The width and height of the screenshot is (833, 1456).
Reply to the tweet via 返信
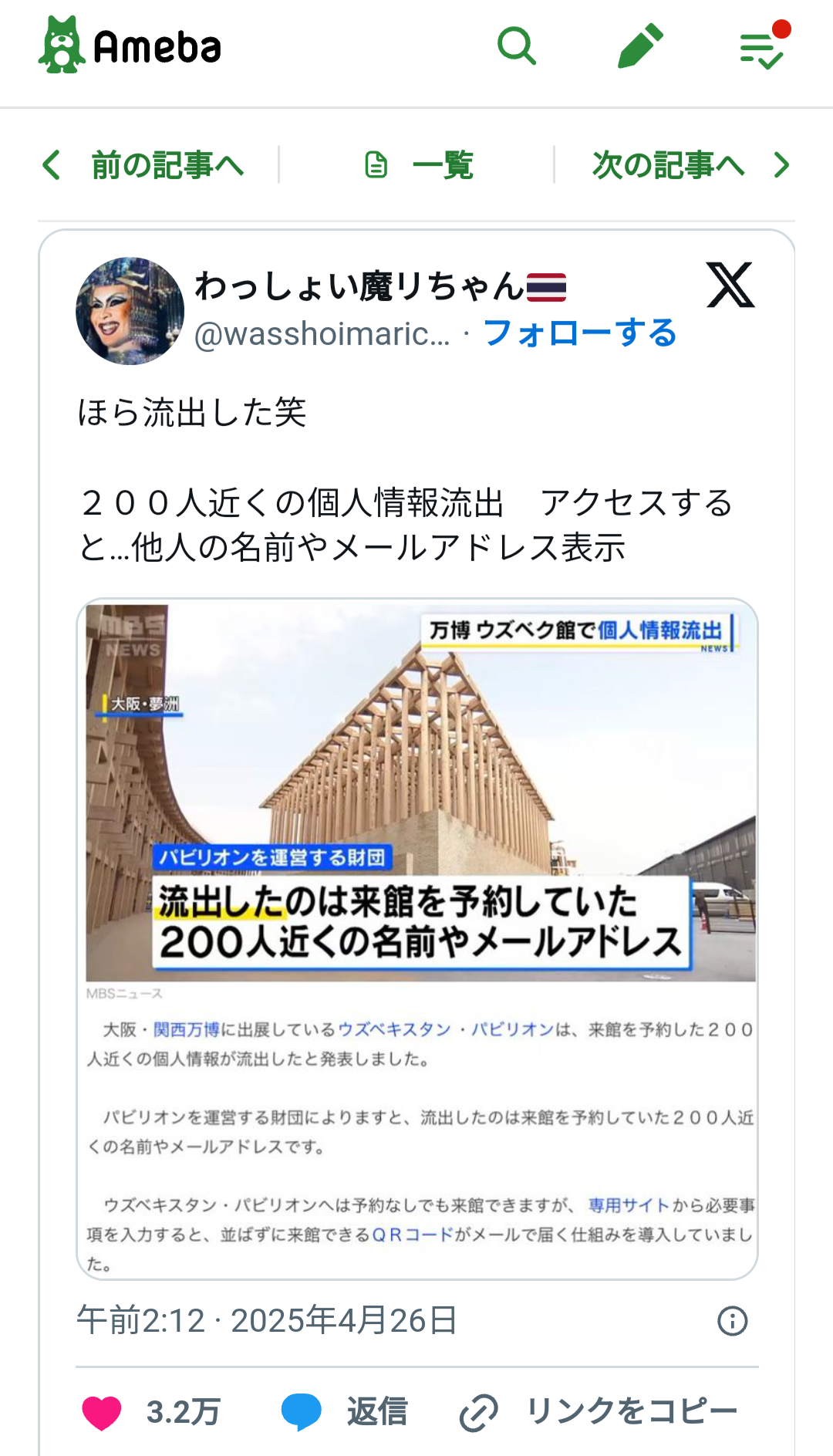coord(345,1413)
